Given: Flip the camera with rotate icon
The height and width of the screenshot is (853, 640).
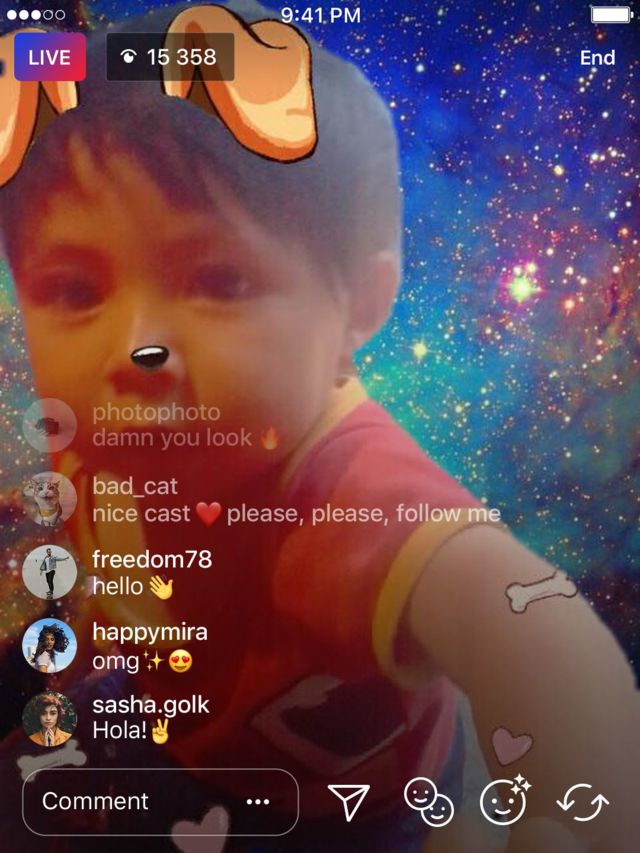Looking at the screenshot, I should [x=583, y=802].
